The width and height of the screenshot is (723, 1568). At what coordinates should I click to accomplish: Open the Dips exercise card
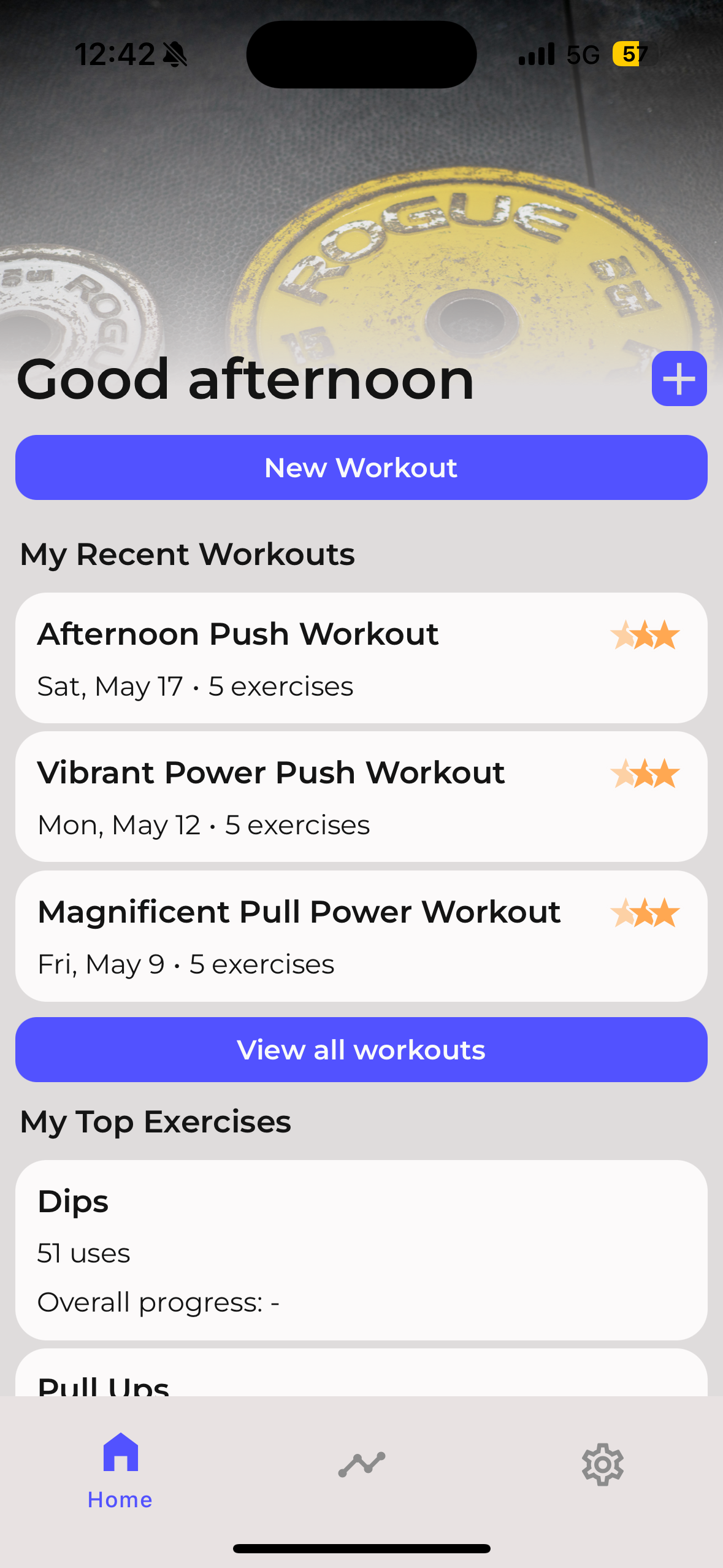tap(361, 1245)
